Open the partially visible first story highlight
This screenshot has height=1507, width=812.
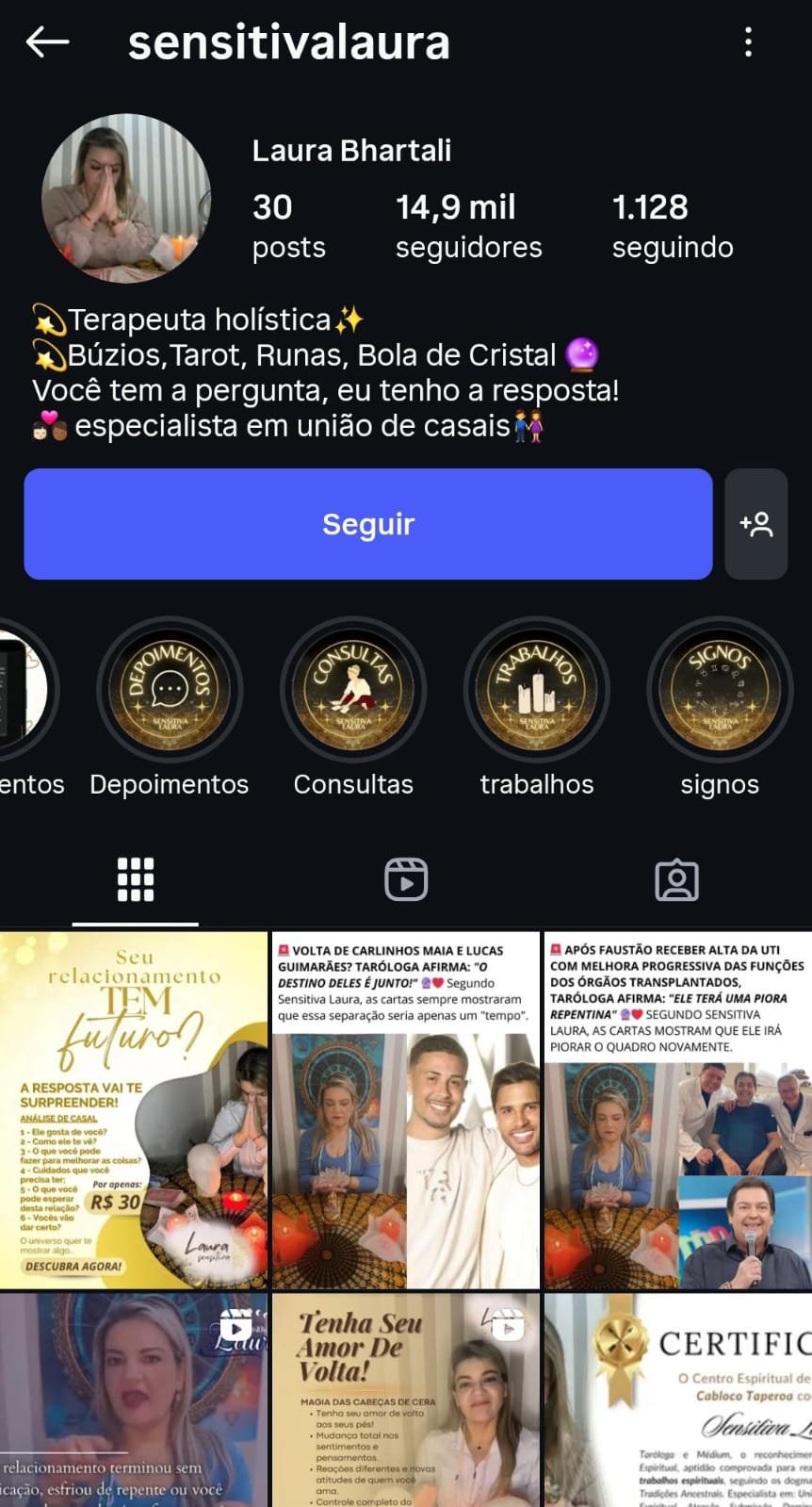[24, 691]
